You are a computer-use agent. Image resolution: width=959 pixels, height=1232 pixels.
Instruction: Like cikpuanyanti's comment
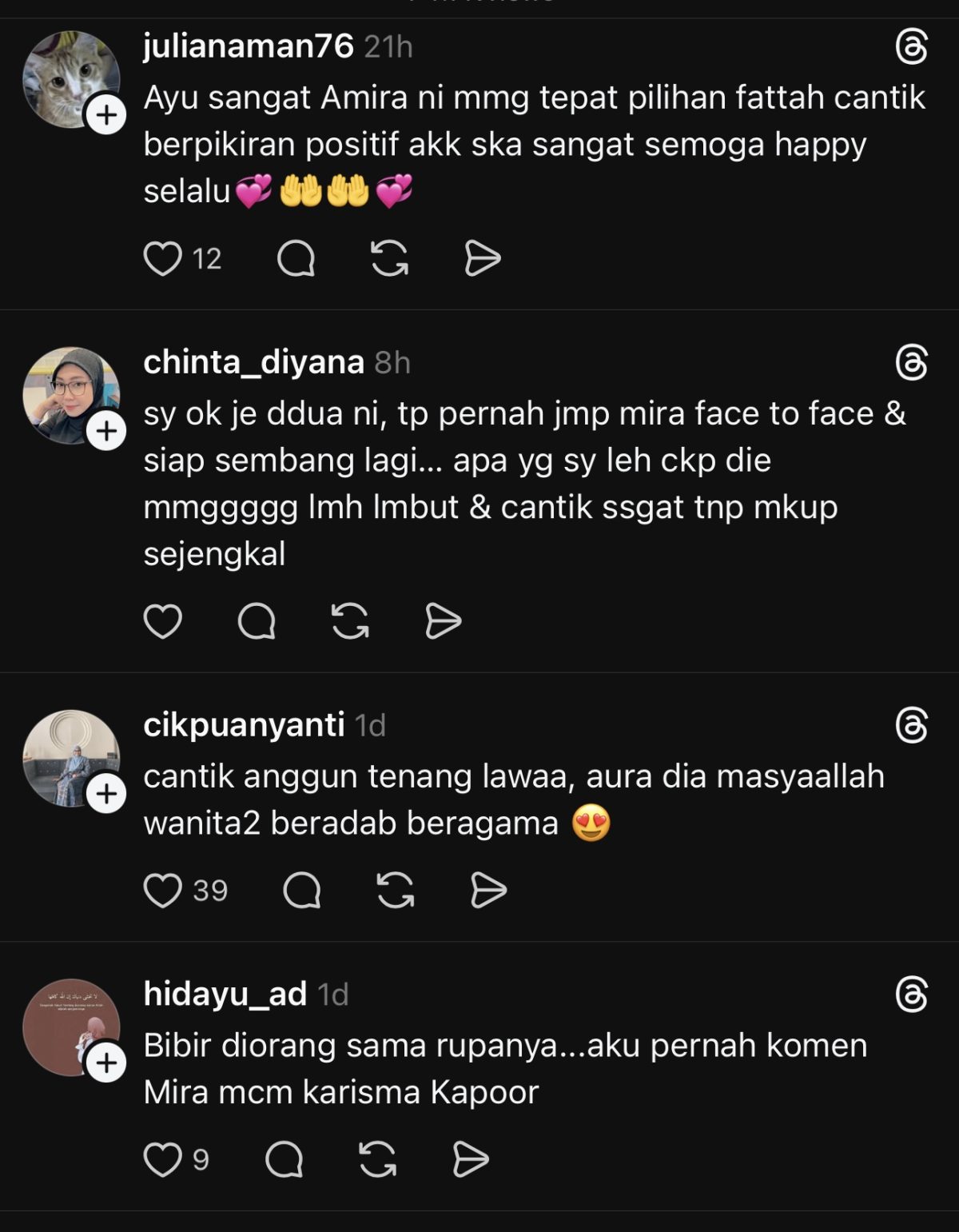pyautogui.click(x=162, y=890)
